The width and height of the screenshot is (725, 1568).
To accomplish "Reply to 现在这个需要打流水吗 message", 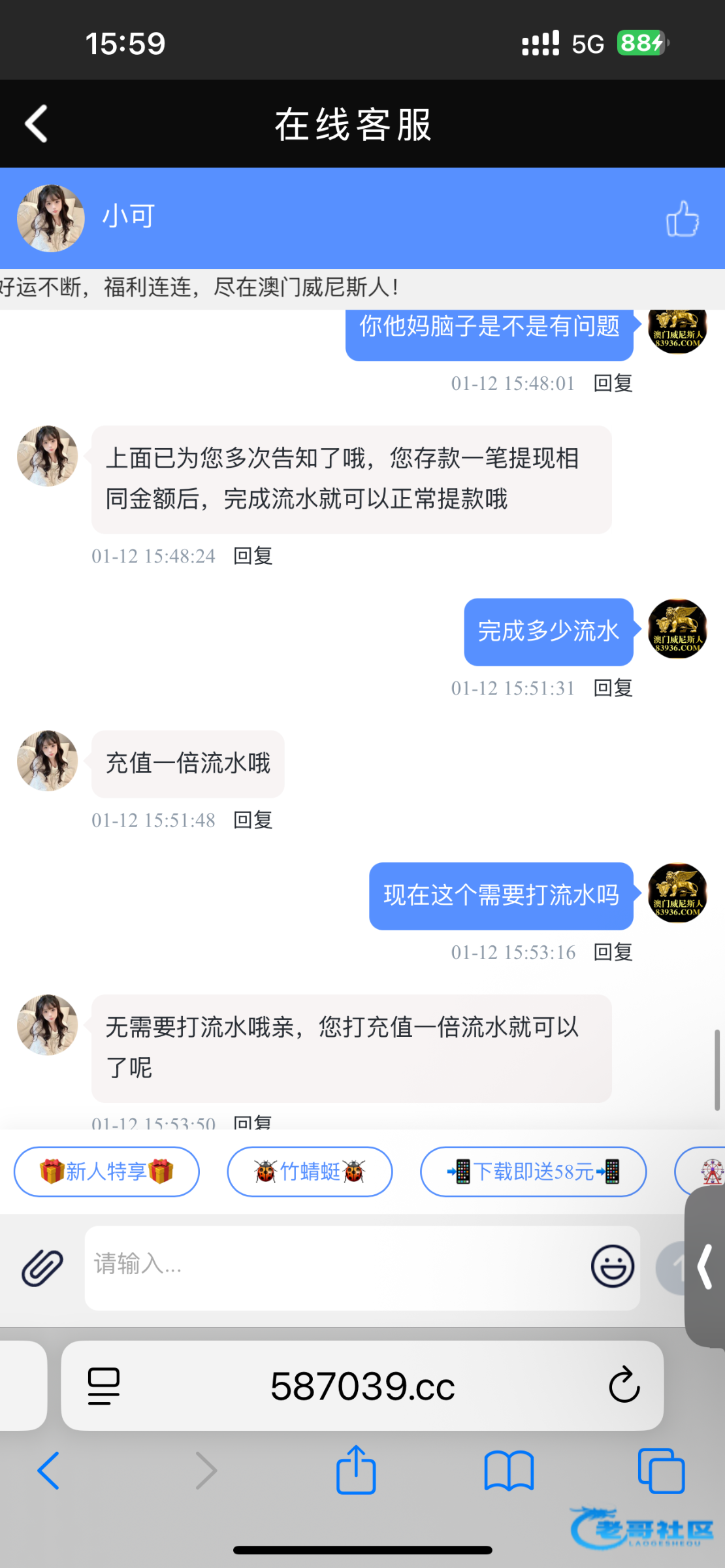I will coord(613,952).
